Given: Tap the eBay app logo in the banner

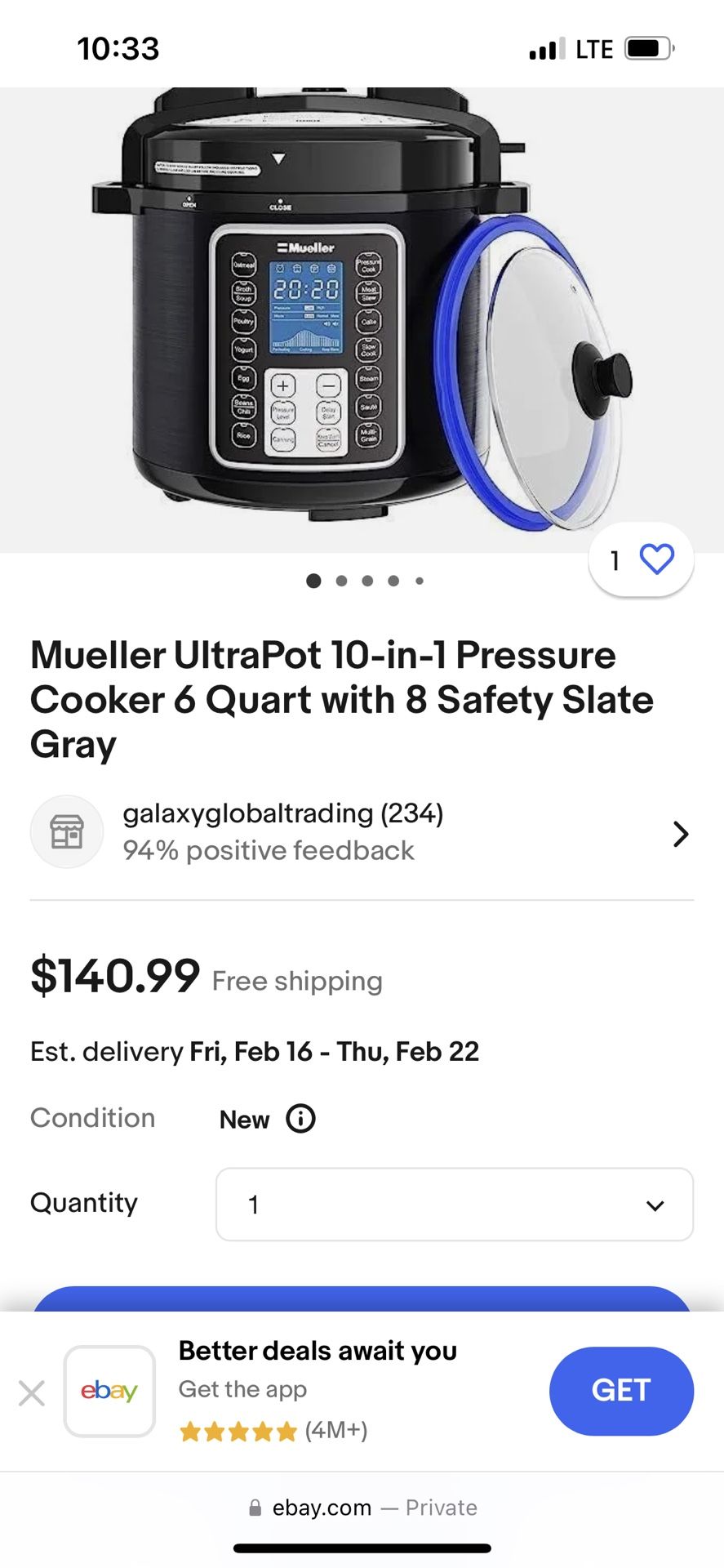Looking at the screenshot, I should (x=109, y=1391).
